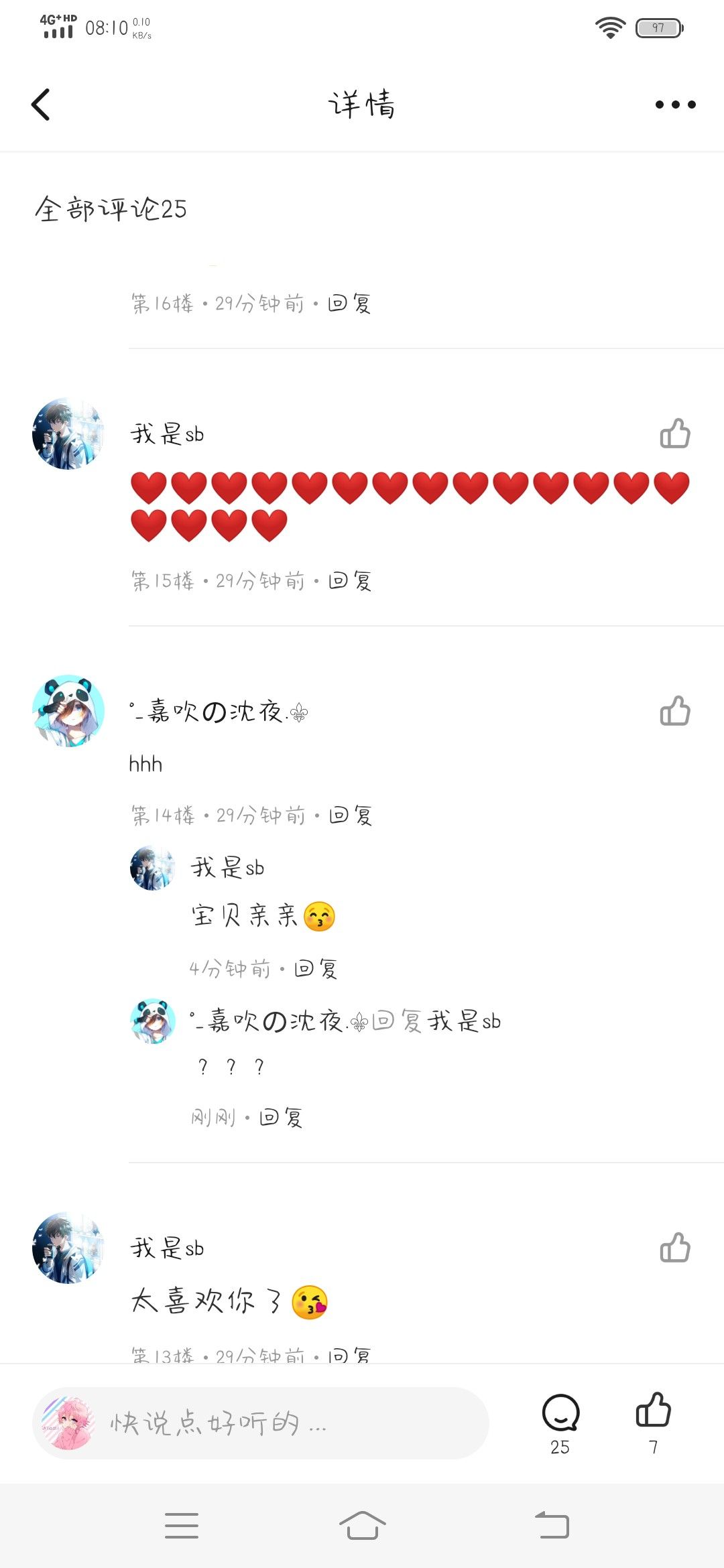Go to the system home screen
Image resolution: width=724 pixels, height=1568 pixels.
click(x=362, y=1526)
